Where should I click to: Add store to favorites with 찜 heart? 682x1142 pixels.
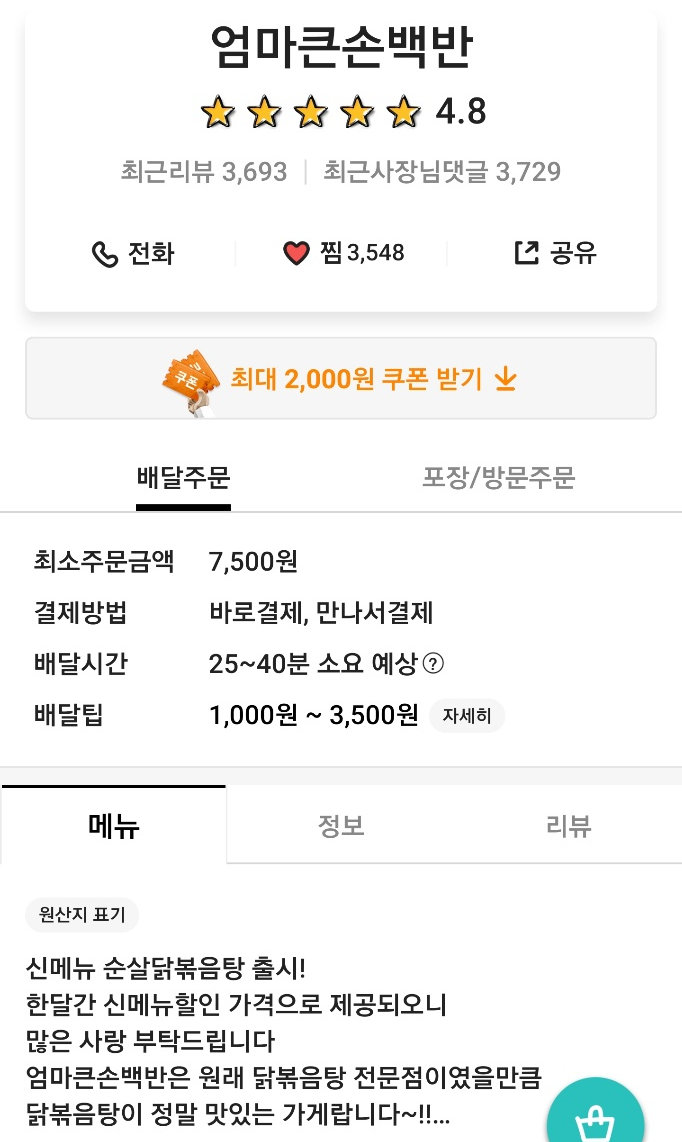(x=343, y=253)
